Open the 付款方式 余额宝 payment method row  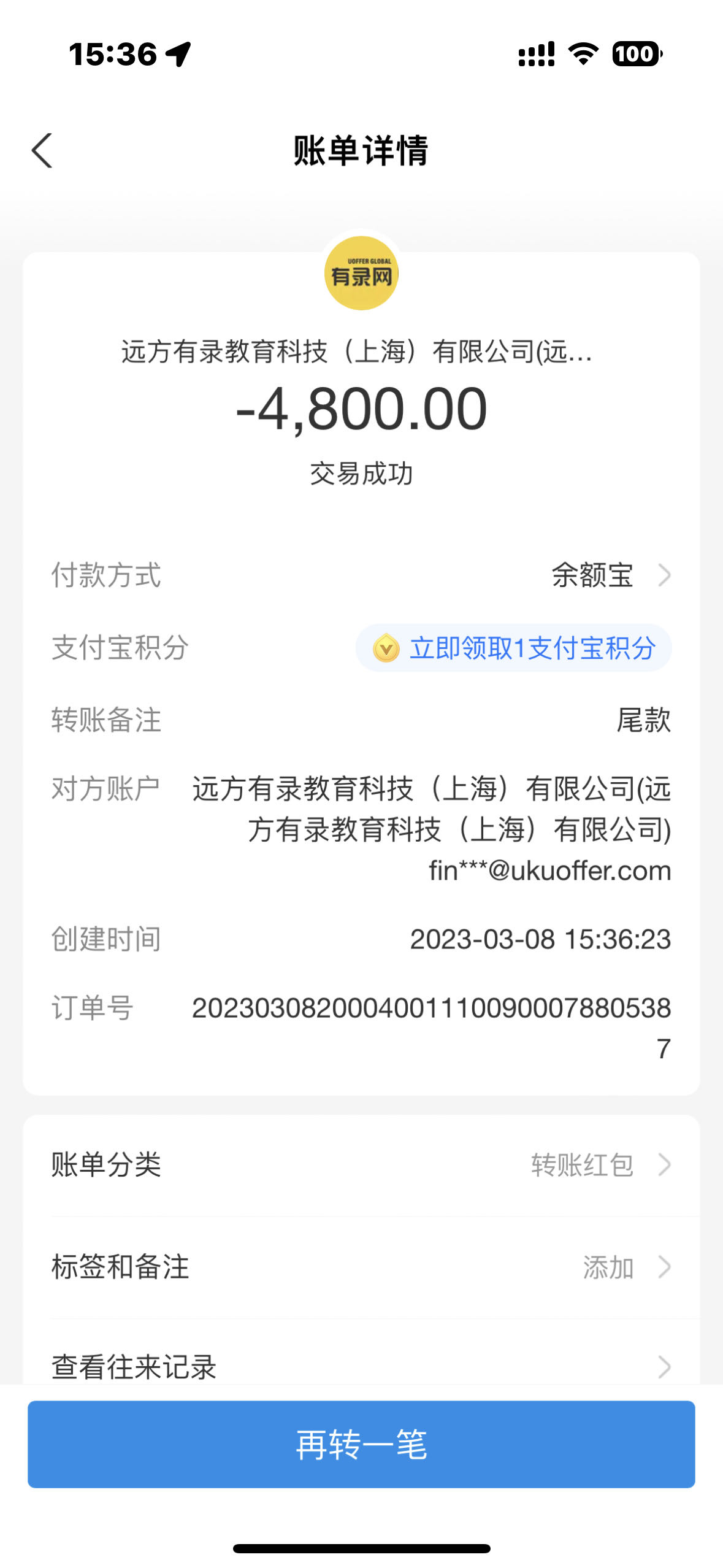tap(610, 575)
